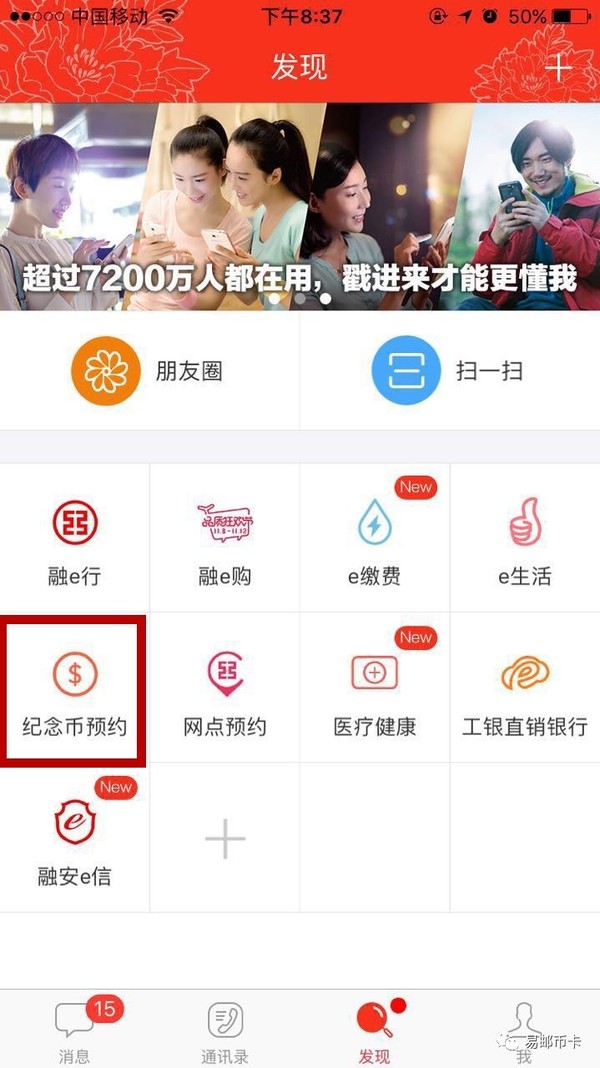
Task: Open 融e行
Action: click(75, 538)
